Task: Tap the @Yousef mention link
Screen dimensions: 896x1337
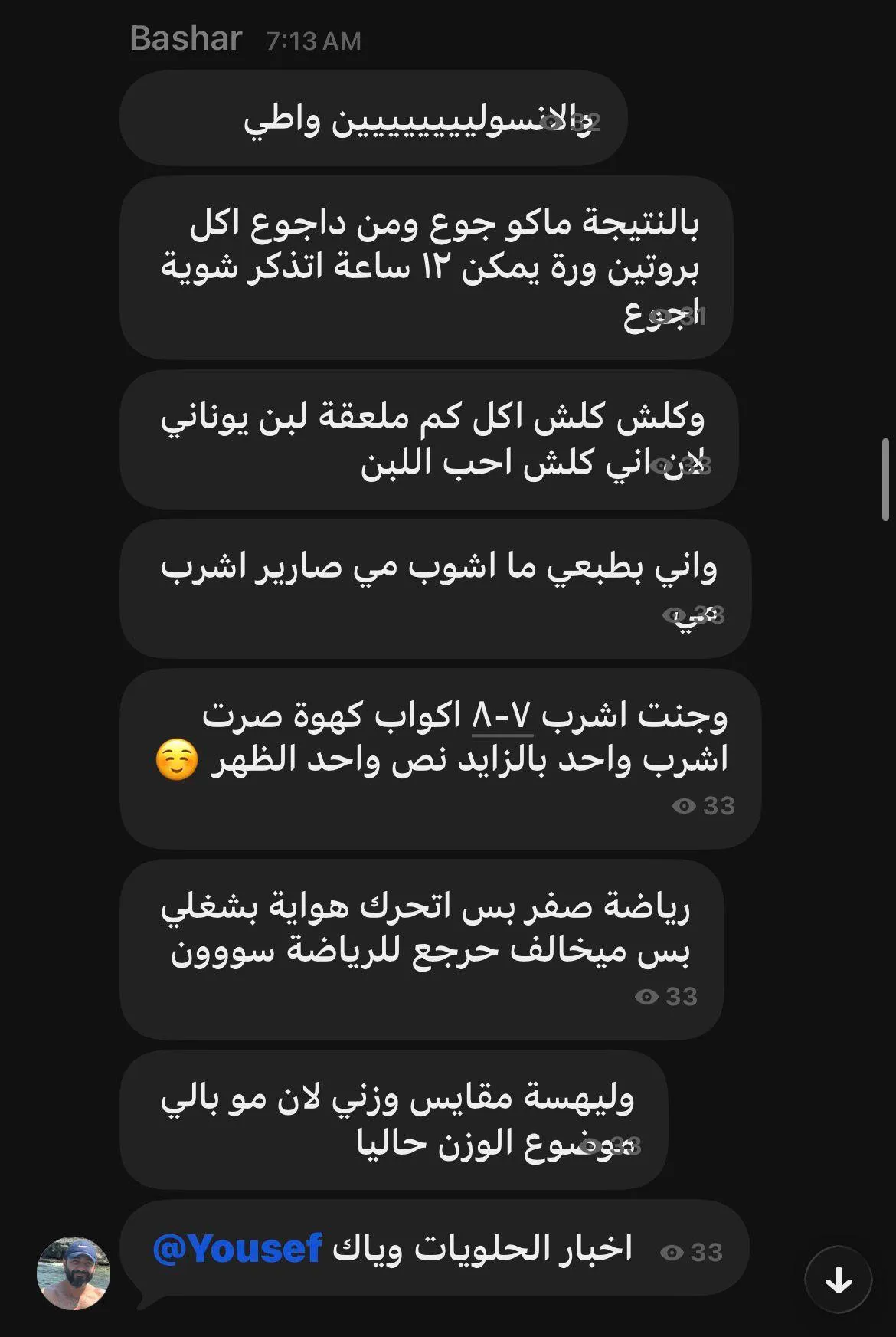Action: pyautogui.click(x=237, y=1249)
